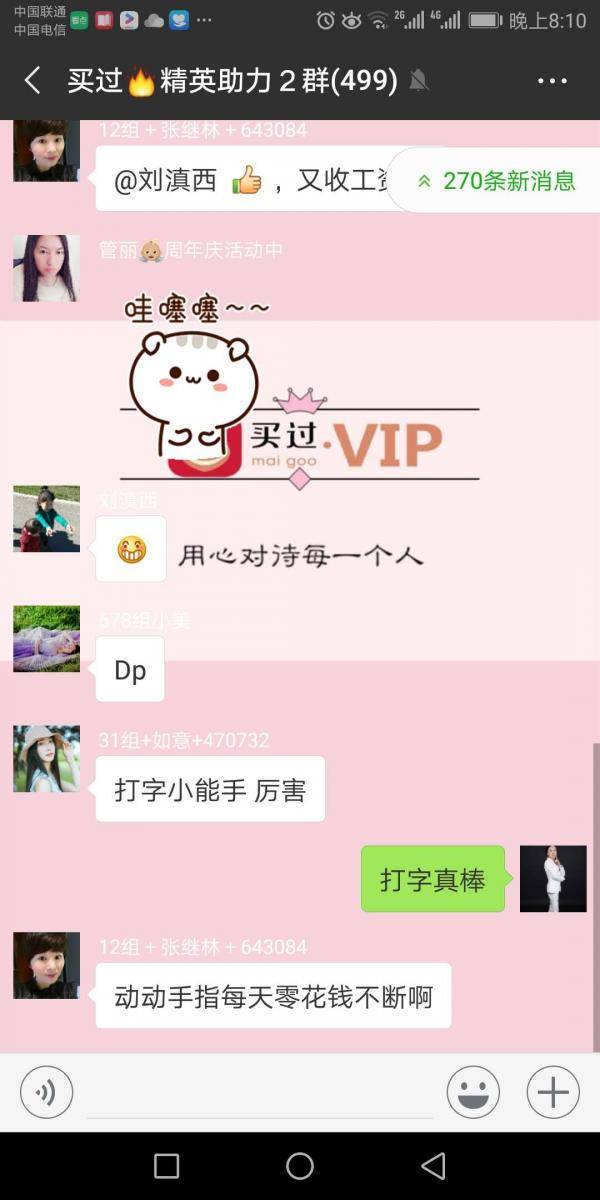Open 678组小美's profile avatar
The height and width of the screenshot is (1200, 600).
(x=46, y=638)
